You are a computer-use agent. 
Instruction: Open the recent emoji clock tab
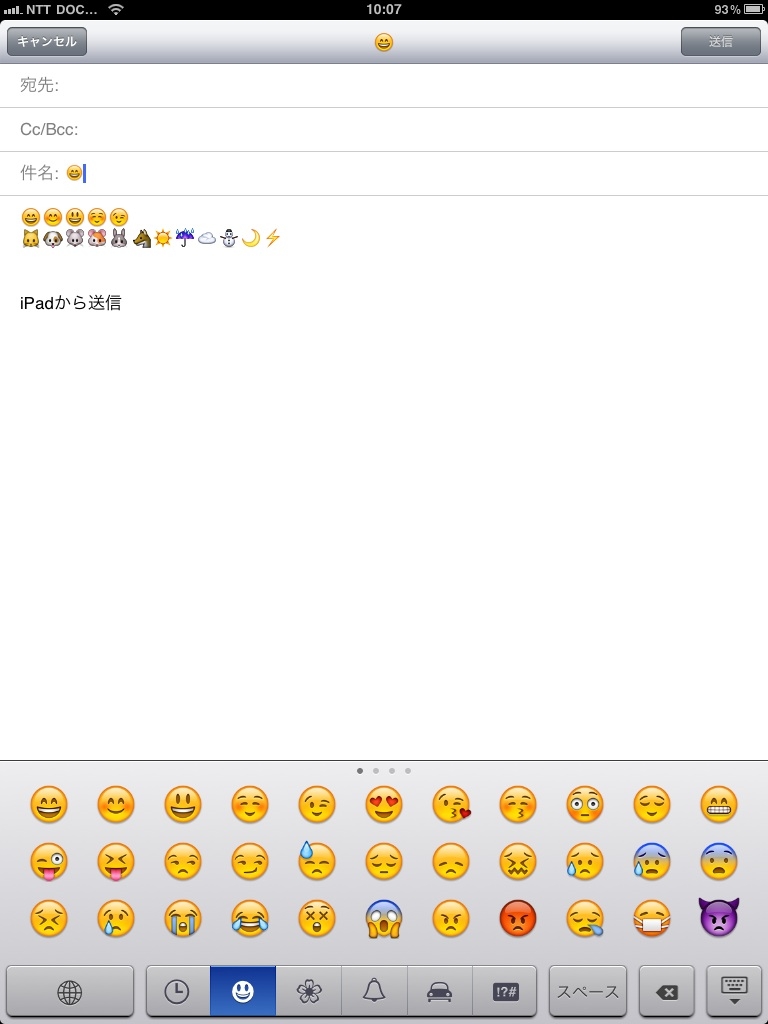177,991
